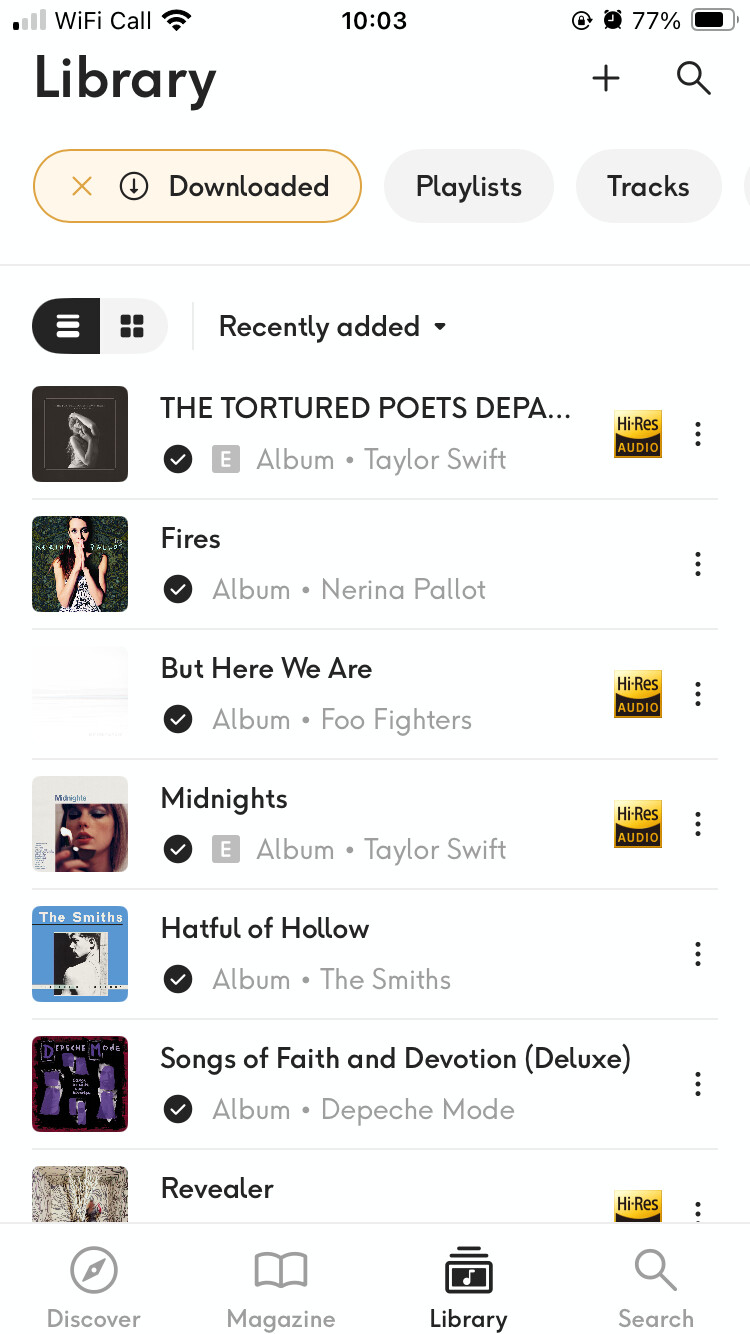Go to the Discover tab
The height and width of the screenshot is (1334, 750).
(94, 1289)
